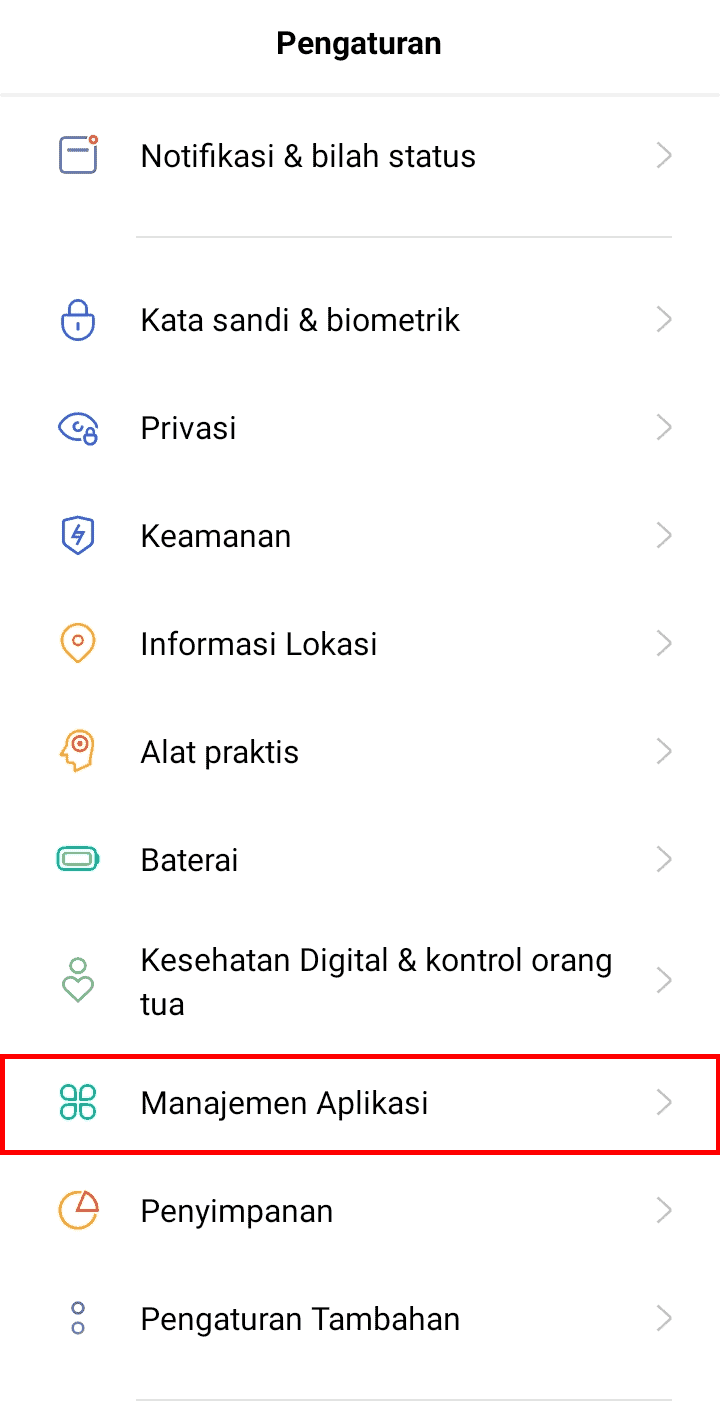Viewport: 720px width, 1413px height.
Task: Open the Keamanan row
Action: pyautogui.click(x=360, y=536)
